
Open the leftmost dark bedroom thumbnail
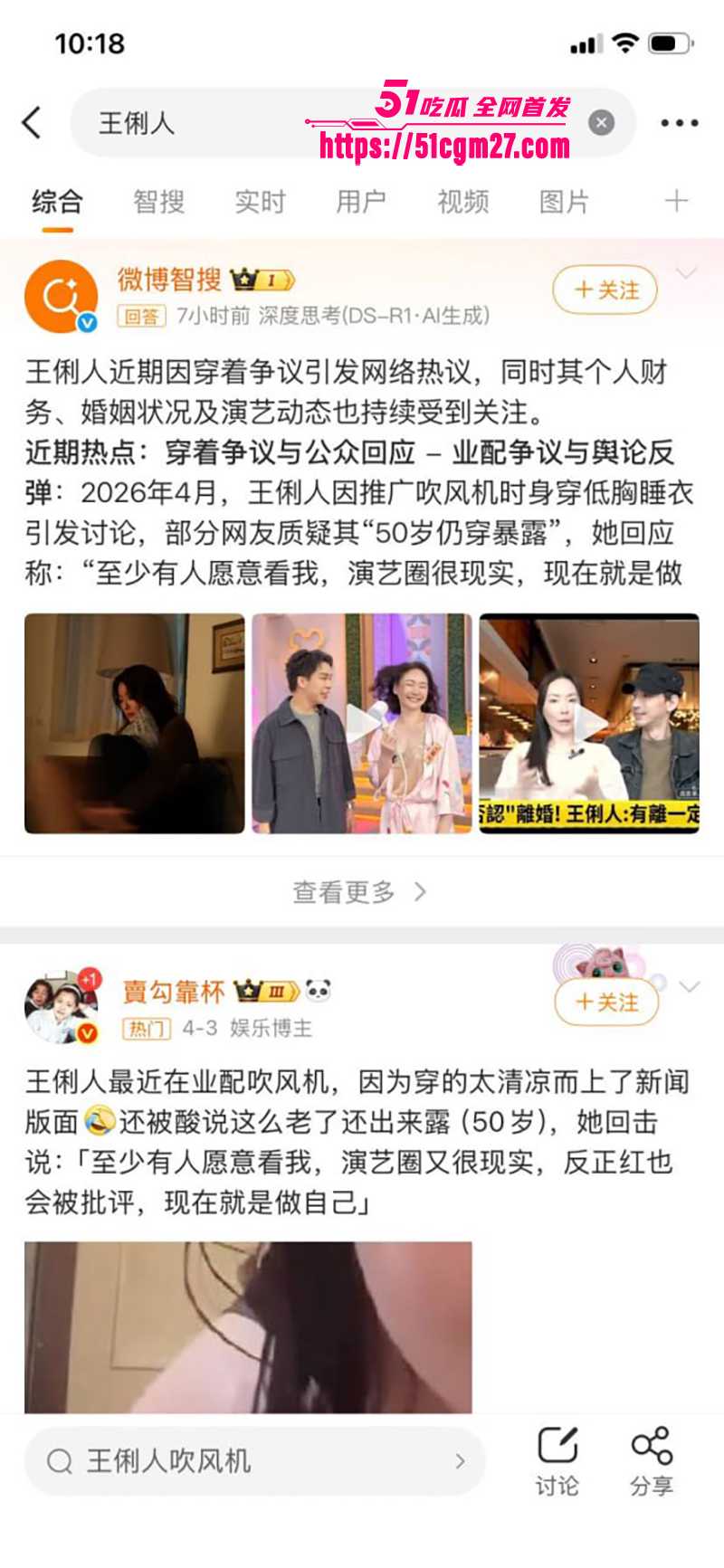(134, 724)
